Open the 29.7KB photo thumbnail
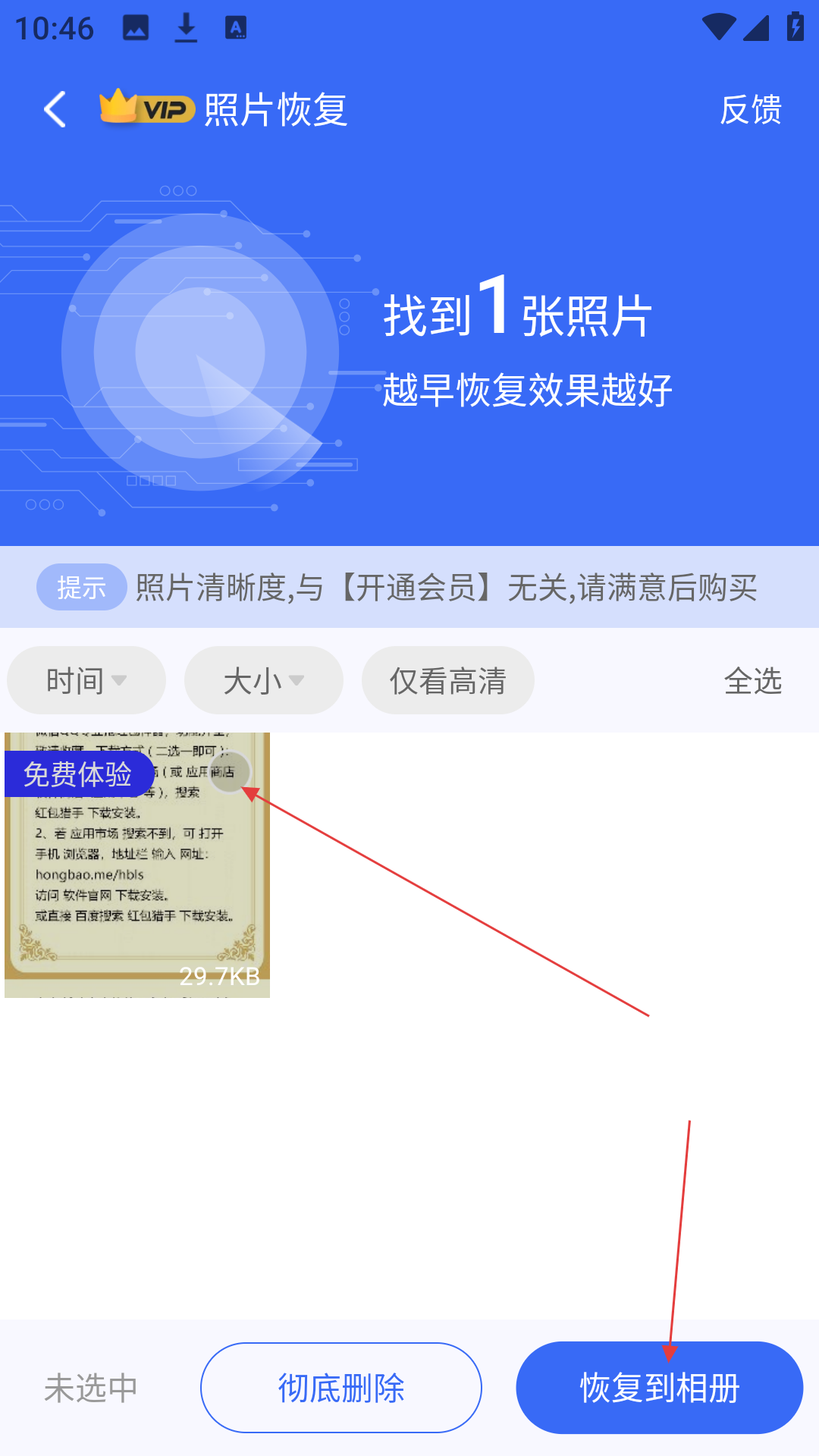Viewport: 819px width, 1456px height. coord(137,865)
